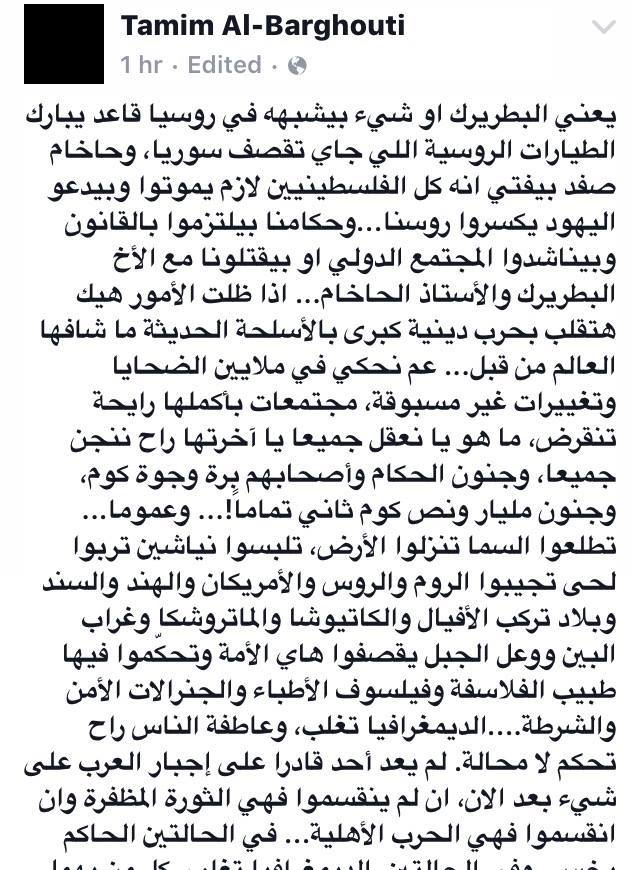View the post's edit history via Edited

224,65
